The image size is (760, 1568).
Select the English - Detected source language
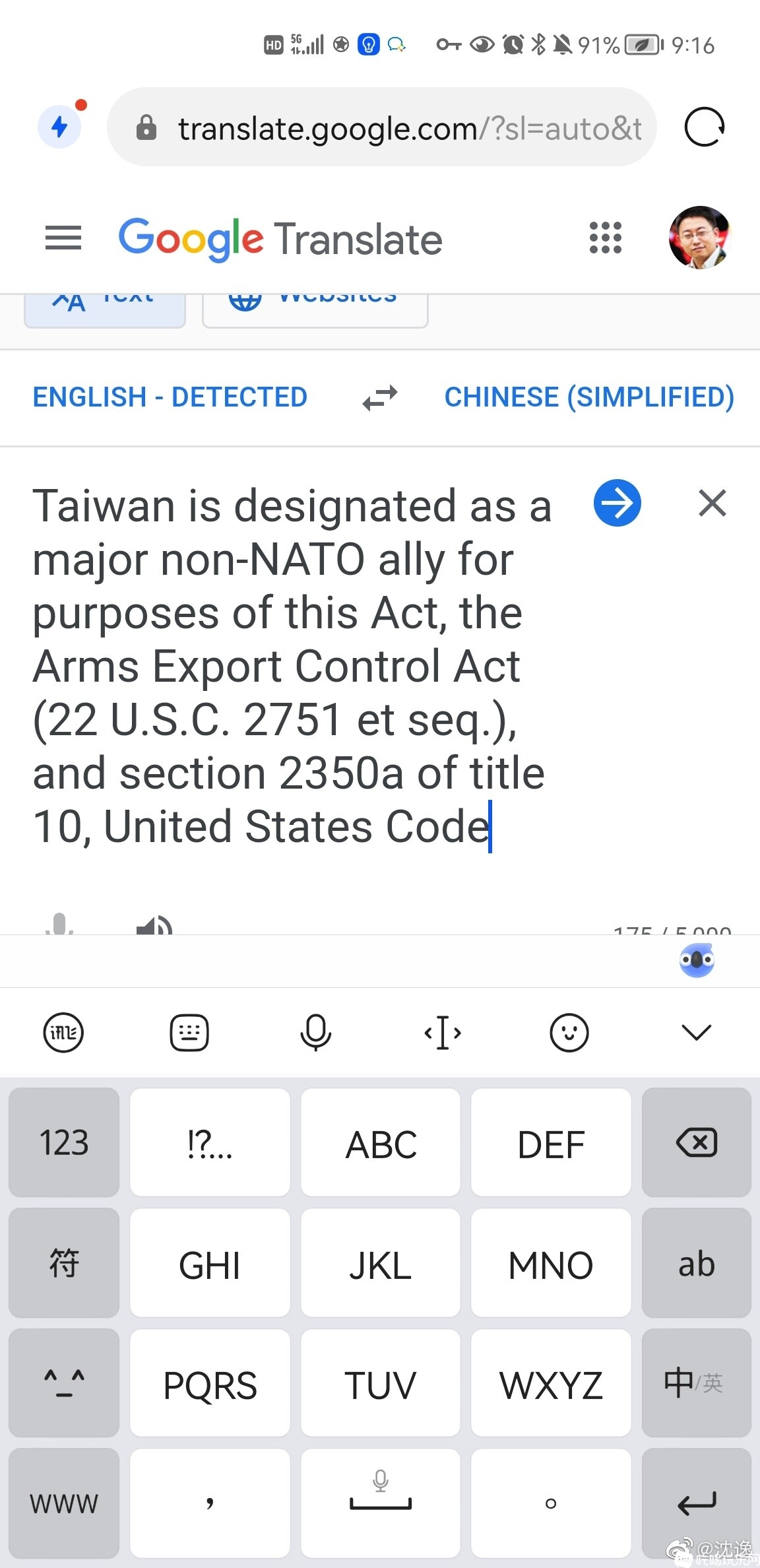170,397
